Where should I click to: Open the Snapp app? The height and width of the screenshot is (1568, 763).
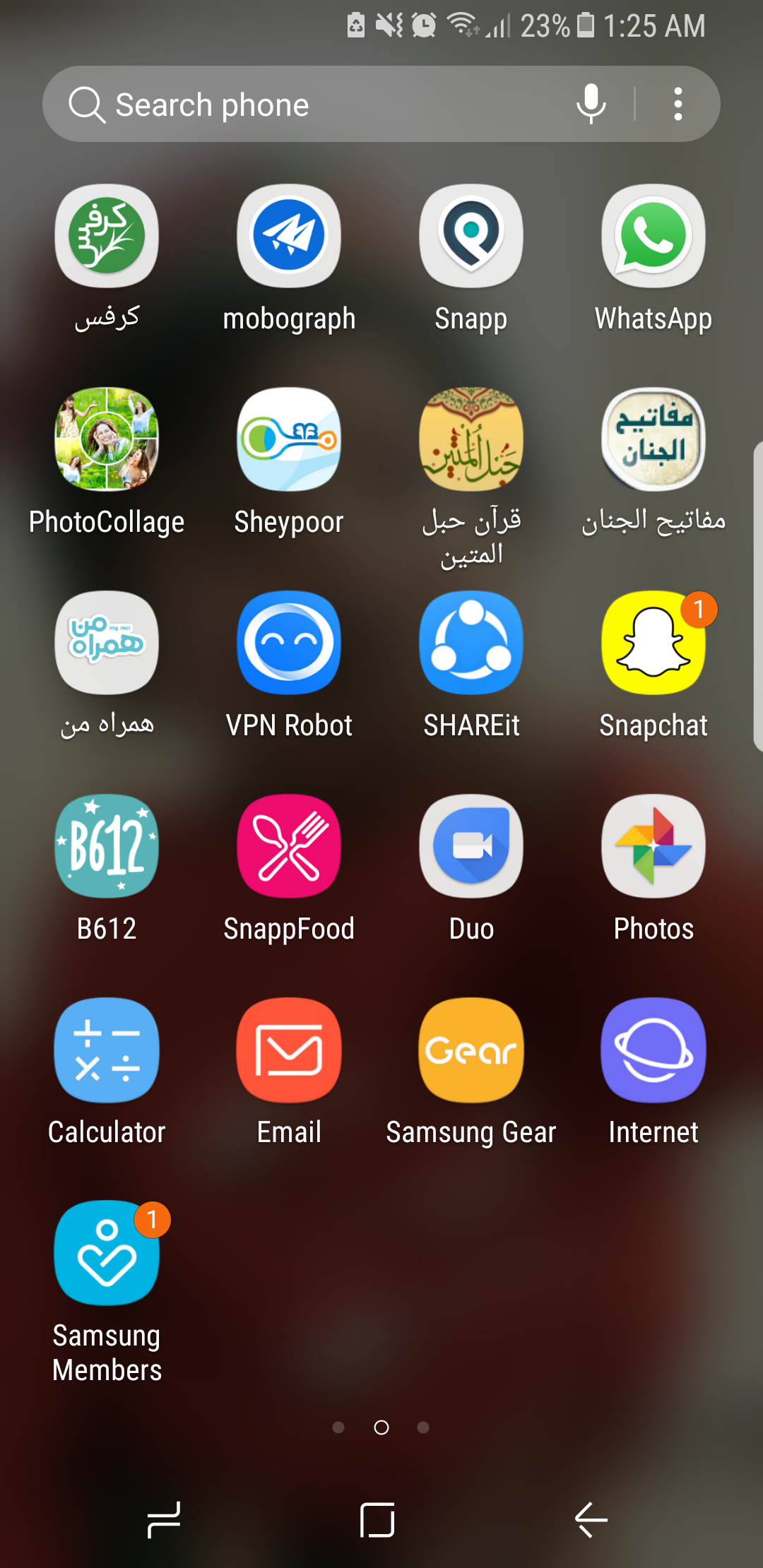click(x=471, y=237)
